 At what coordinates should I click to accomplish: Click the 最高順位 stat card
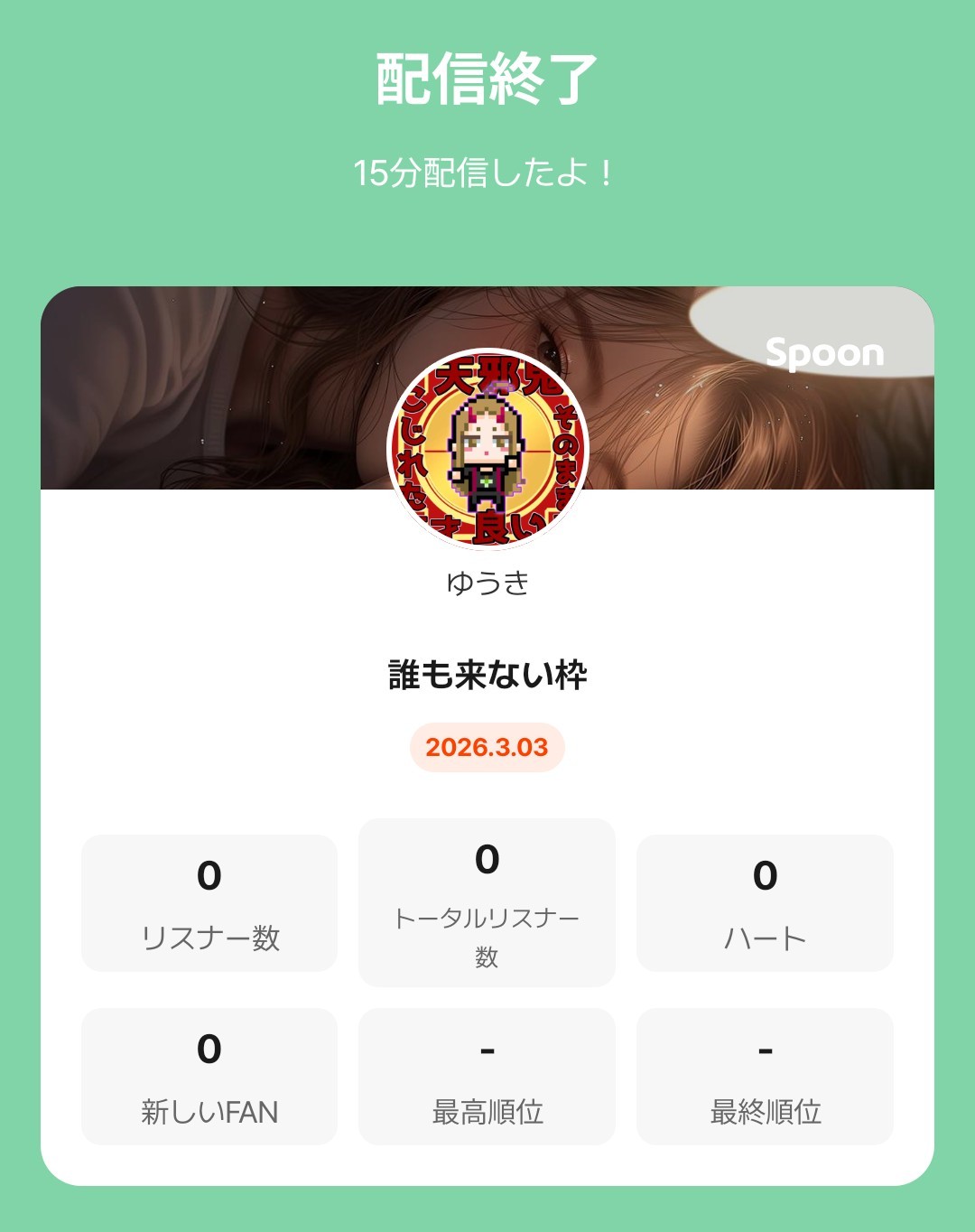[x=487, y=1077]
